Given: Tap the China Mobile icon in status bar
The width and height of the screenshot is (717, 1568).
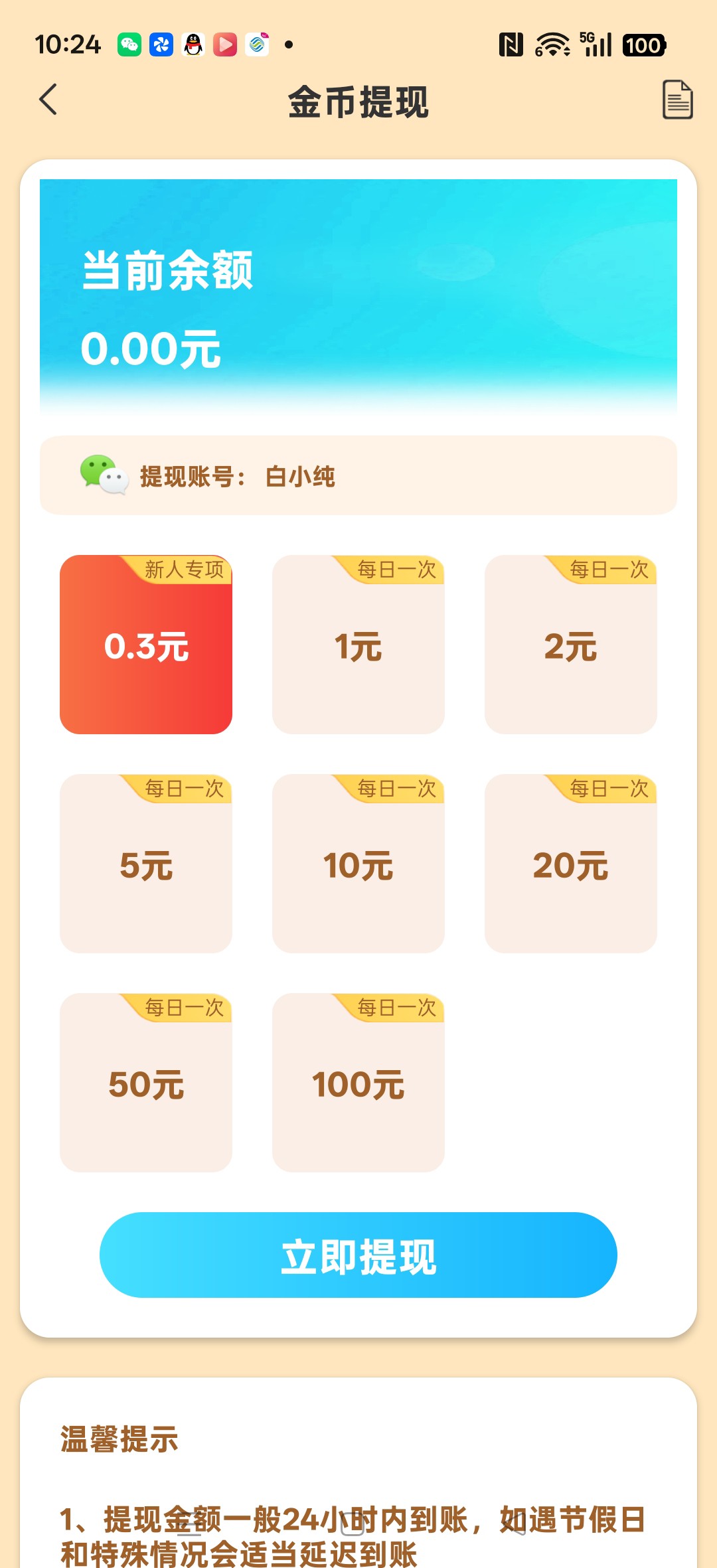Looking at the screenshot, I should [x=256, y=44].
